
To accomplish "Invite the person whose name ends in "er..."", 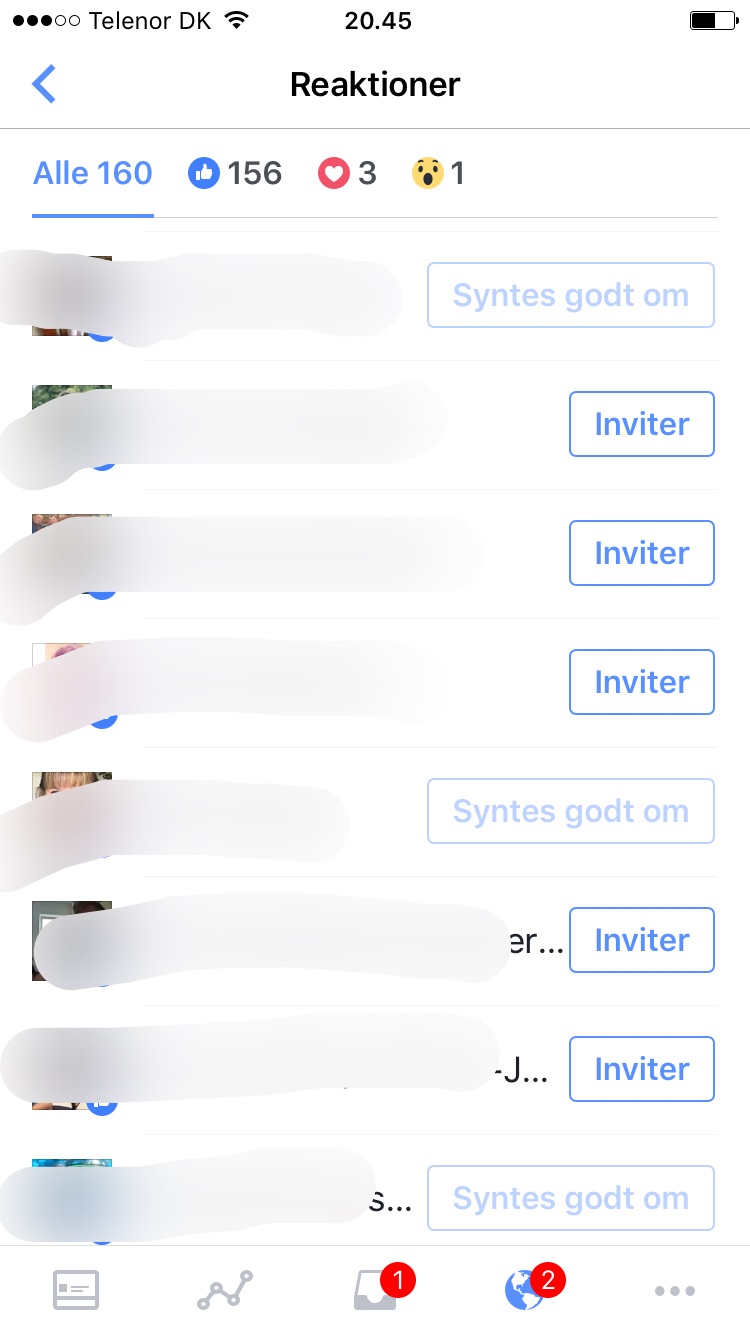I will [642, 940].
